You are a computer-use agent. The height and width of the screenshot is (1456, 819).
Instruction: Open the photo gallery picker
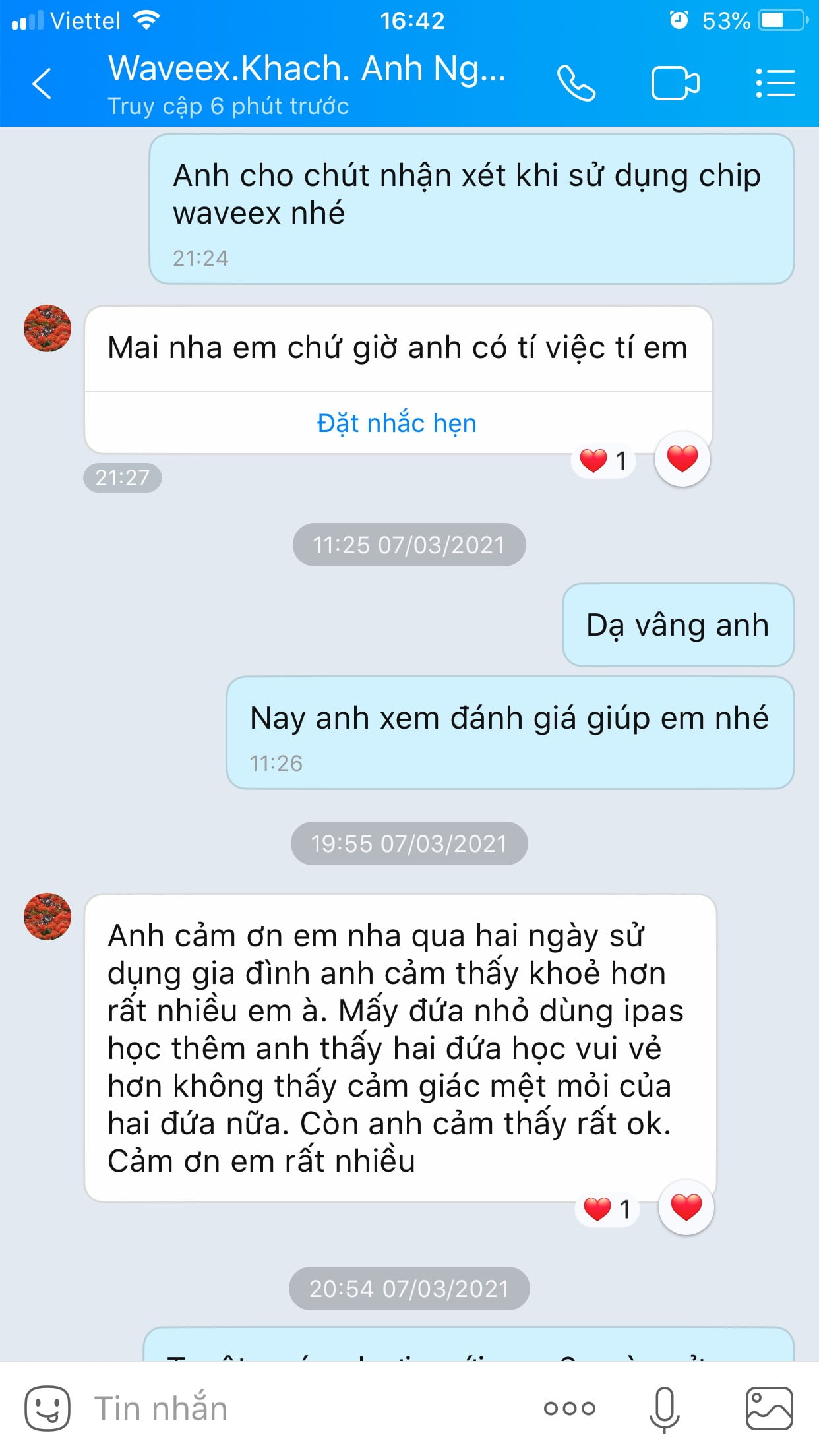coord(769,1409)
